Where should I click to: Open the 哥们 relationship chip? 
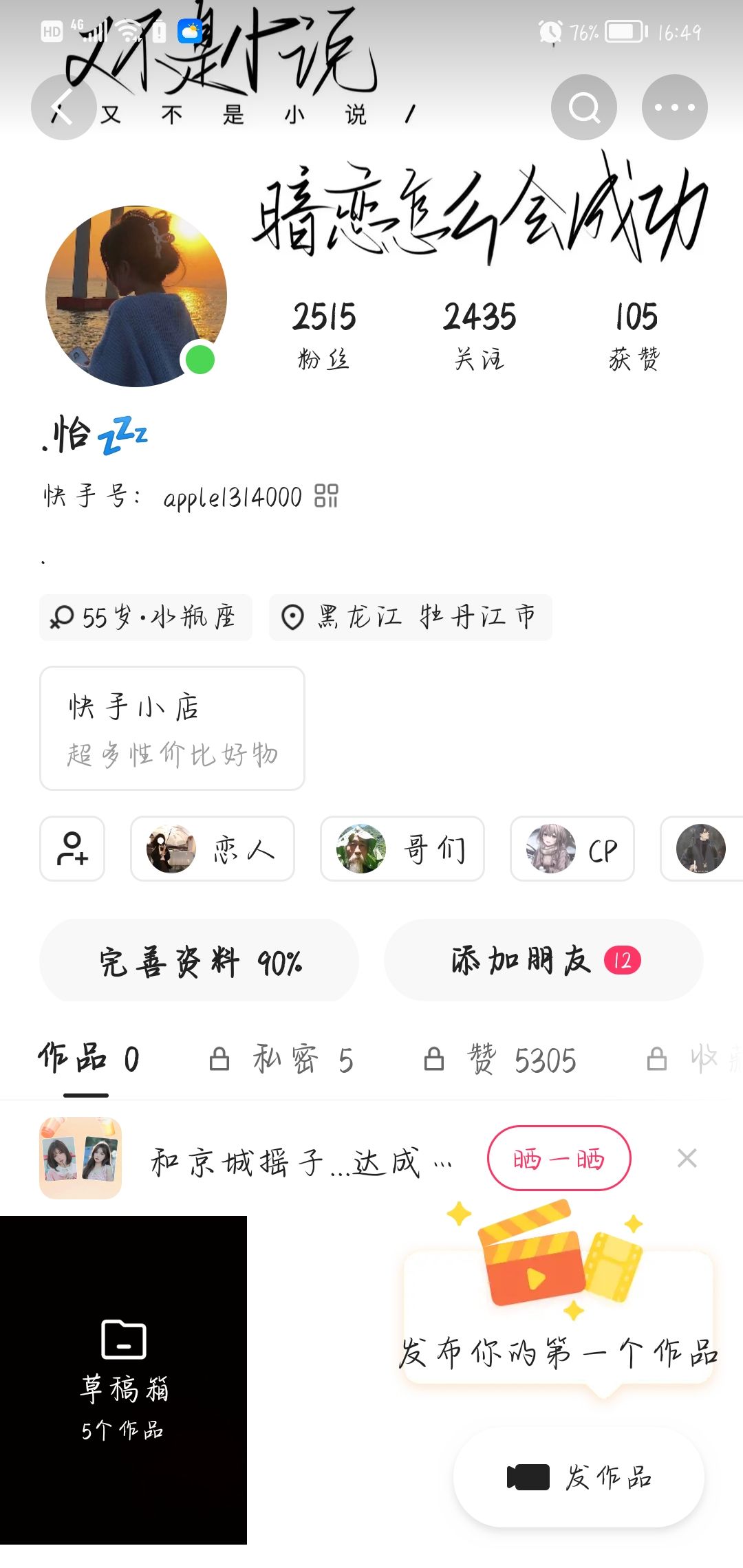click(402, 849)
